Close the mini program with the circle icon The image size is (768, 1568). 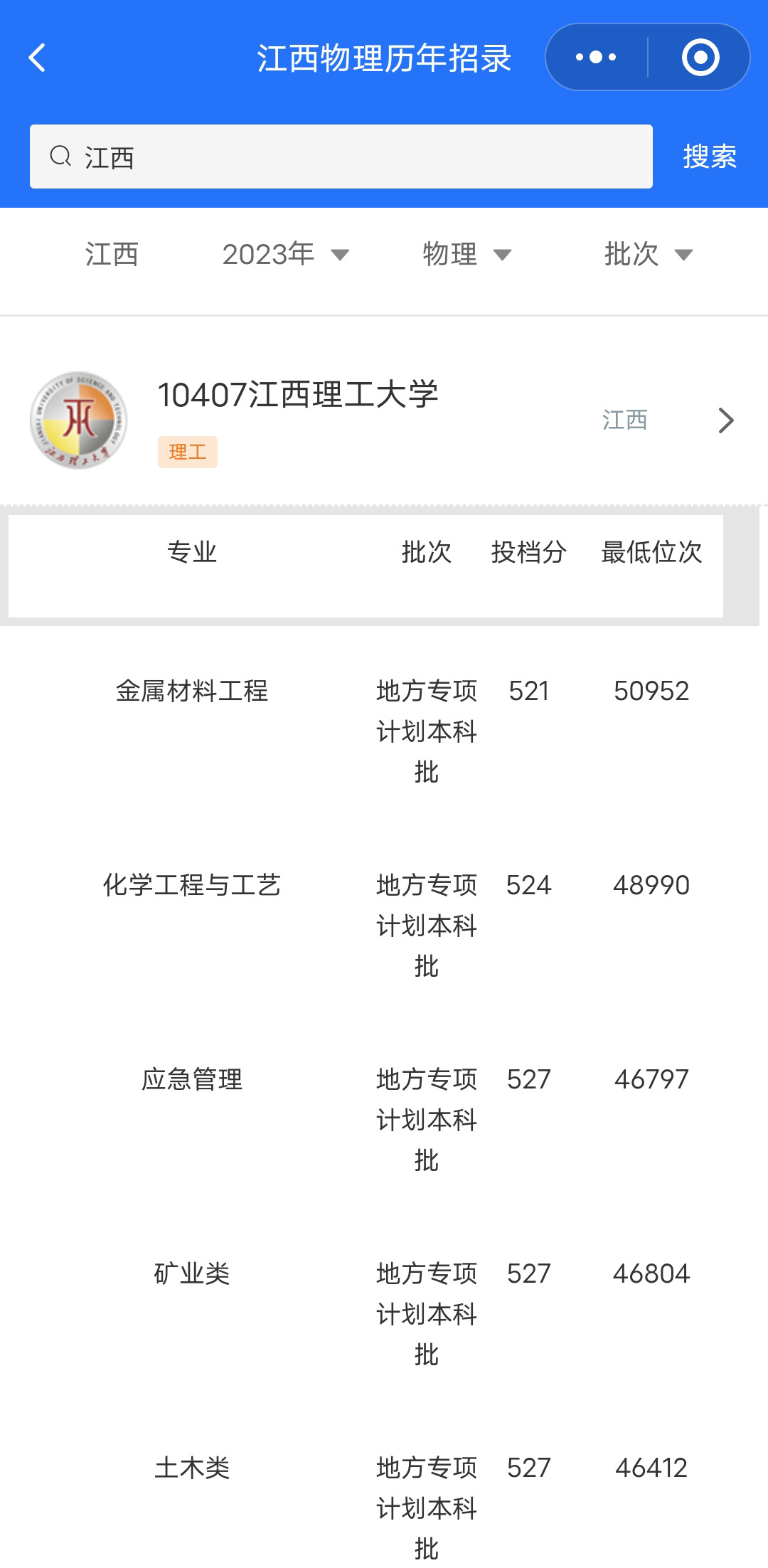pyautogui.click(x=700, y=58)
